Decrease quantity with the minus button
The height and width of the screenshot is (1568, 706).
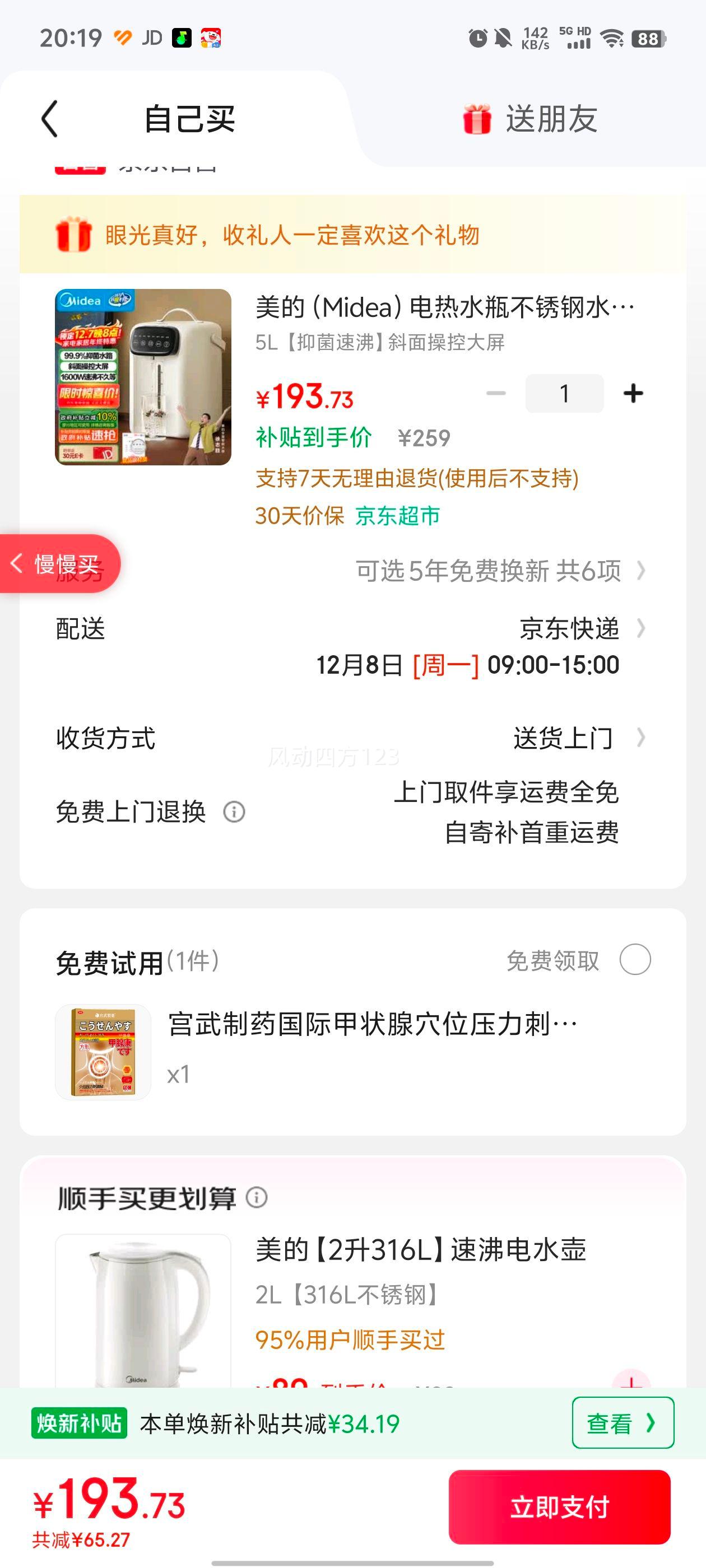(x=496, y=393)
